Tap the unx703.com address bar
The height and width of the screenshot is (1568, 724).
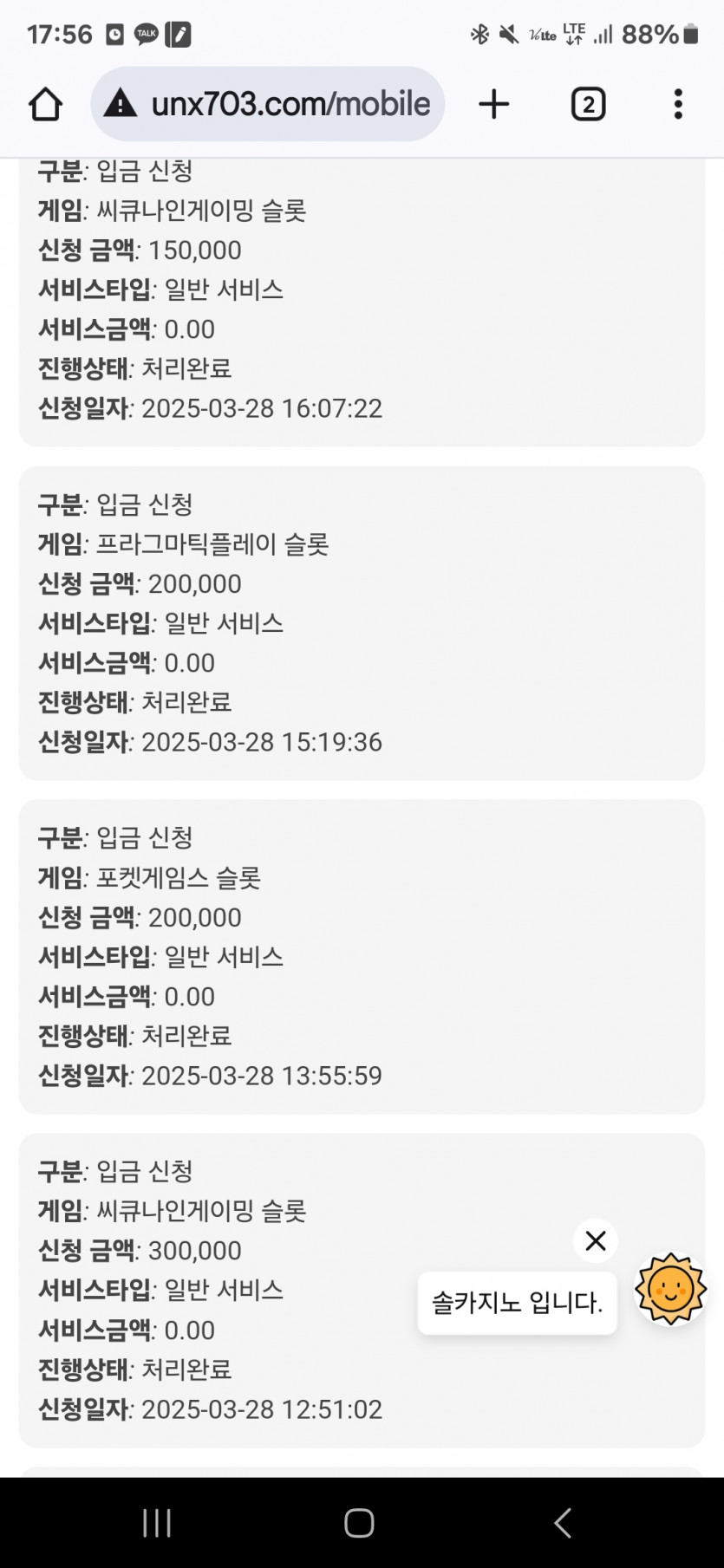pos(268,104)
